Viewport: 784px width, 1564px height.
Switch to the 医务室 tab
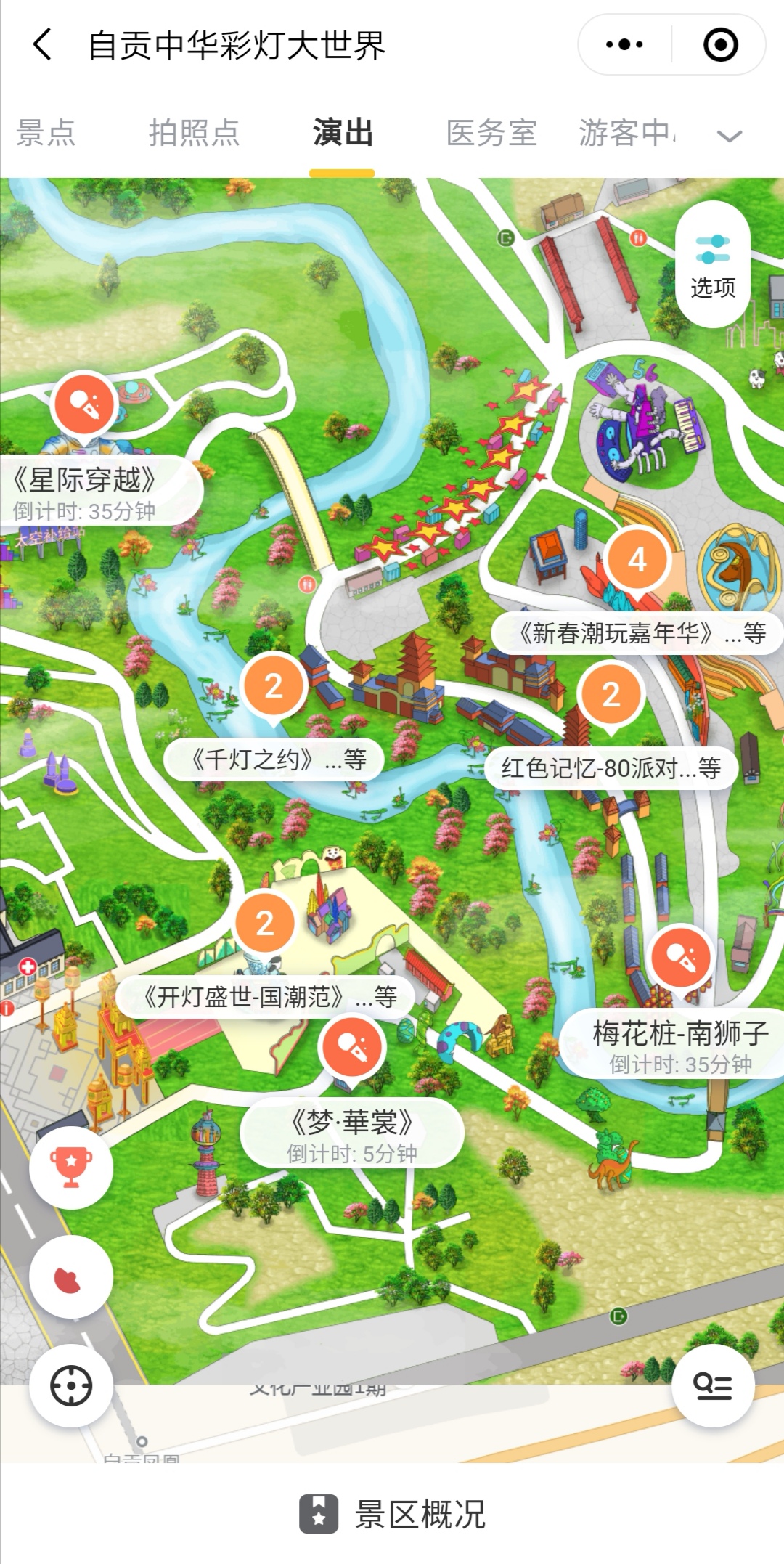pyautogui.click(x=491, y=133)
